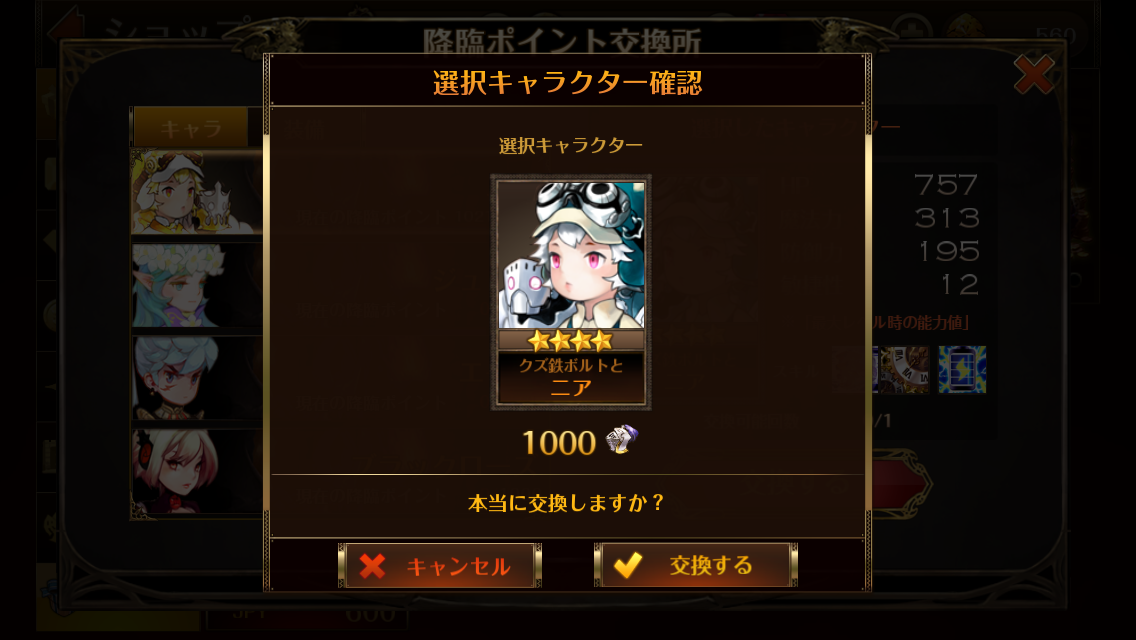The width and height of the screenshot is (1136, 640).
Task: Confirm the exchange with 交換する
Action: point(696,566)
